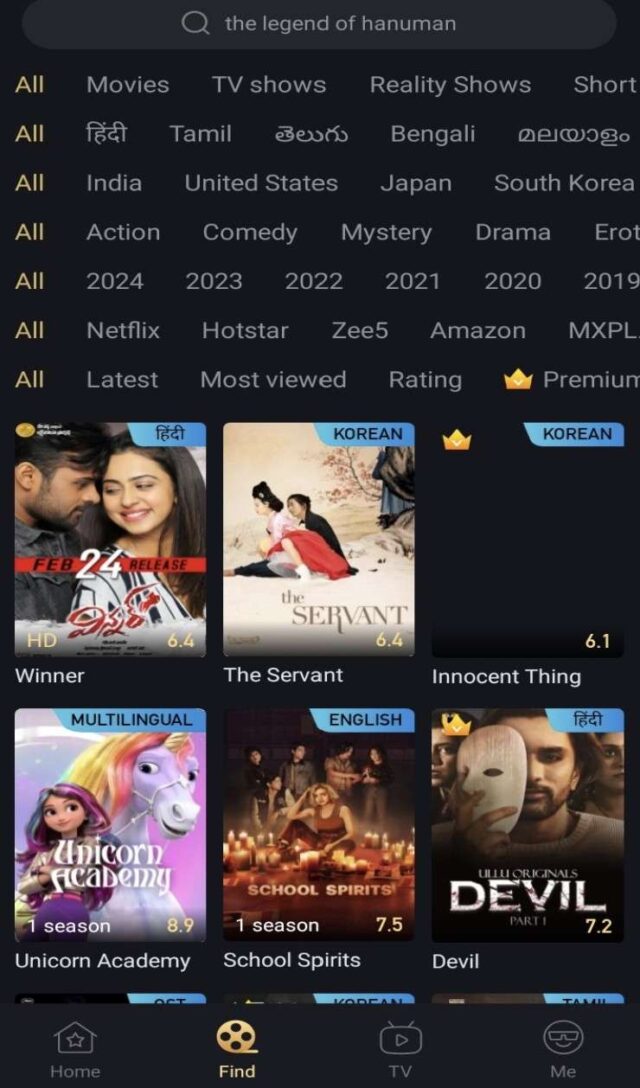Filter by year 2023
The width and height of the screenshot is (640, 1088).
coord(213,281)
